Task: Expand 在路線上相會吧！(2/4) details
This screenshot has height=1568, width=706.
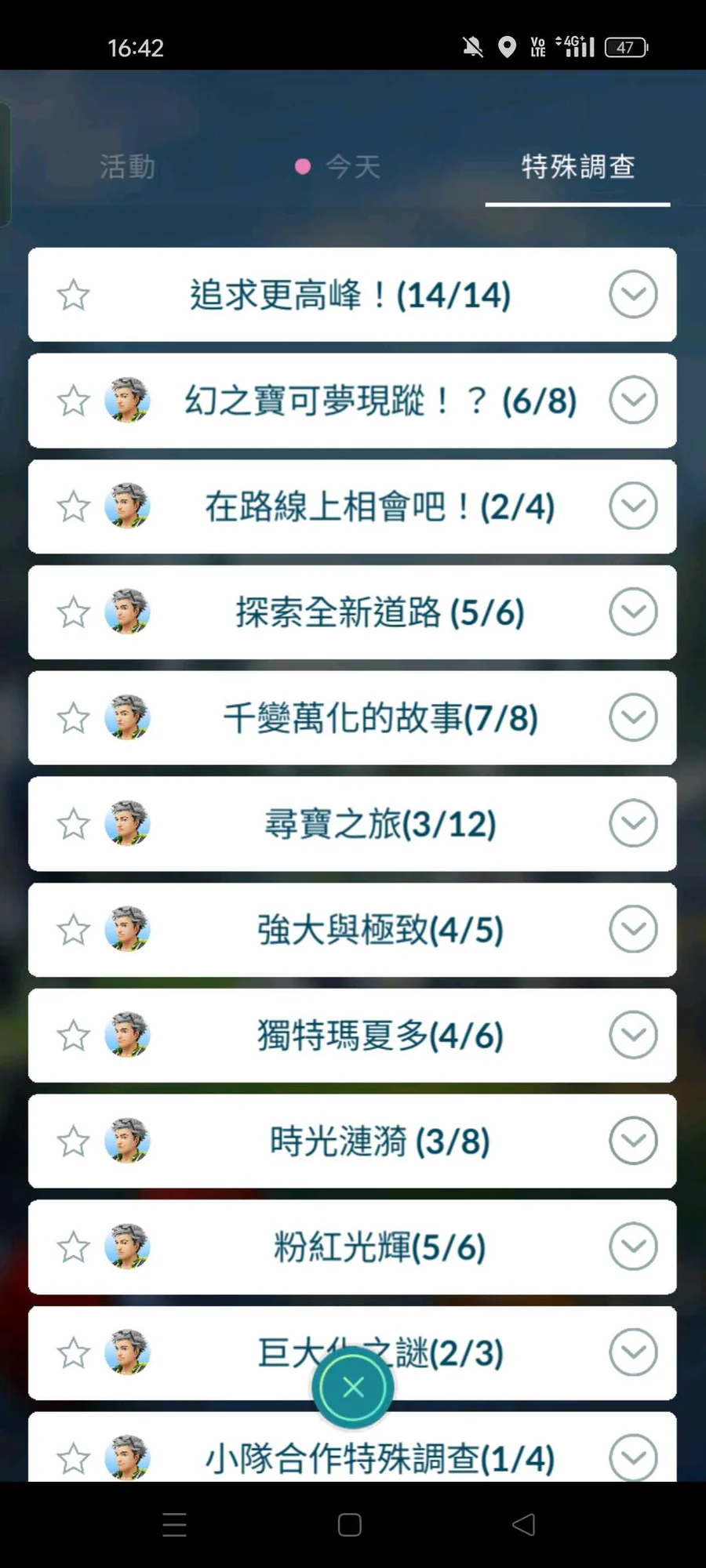Action: (x=632, y=506)
